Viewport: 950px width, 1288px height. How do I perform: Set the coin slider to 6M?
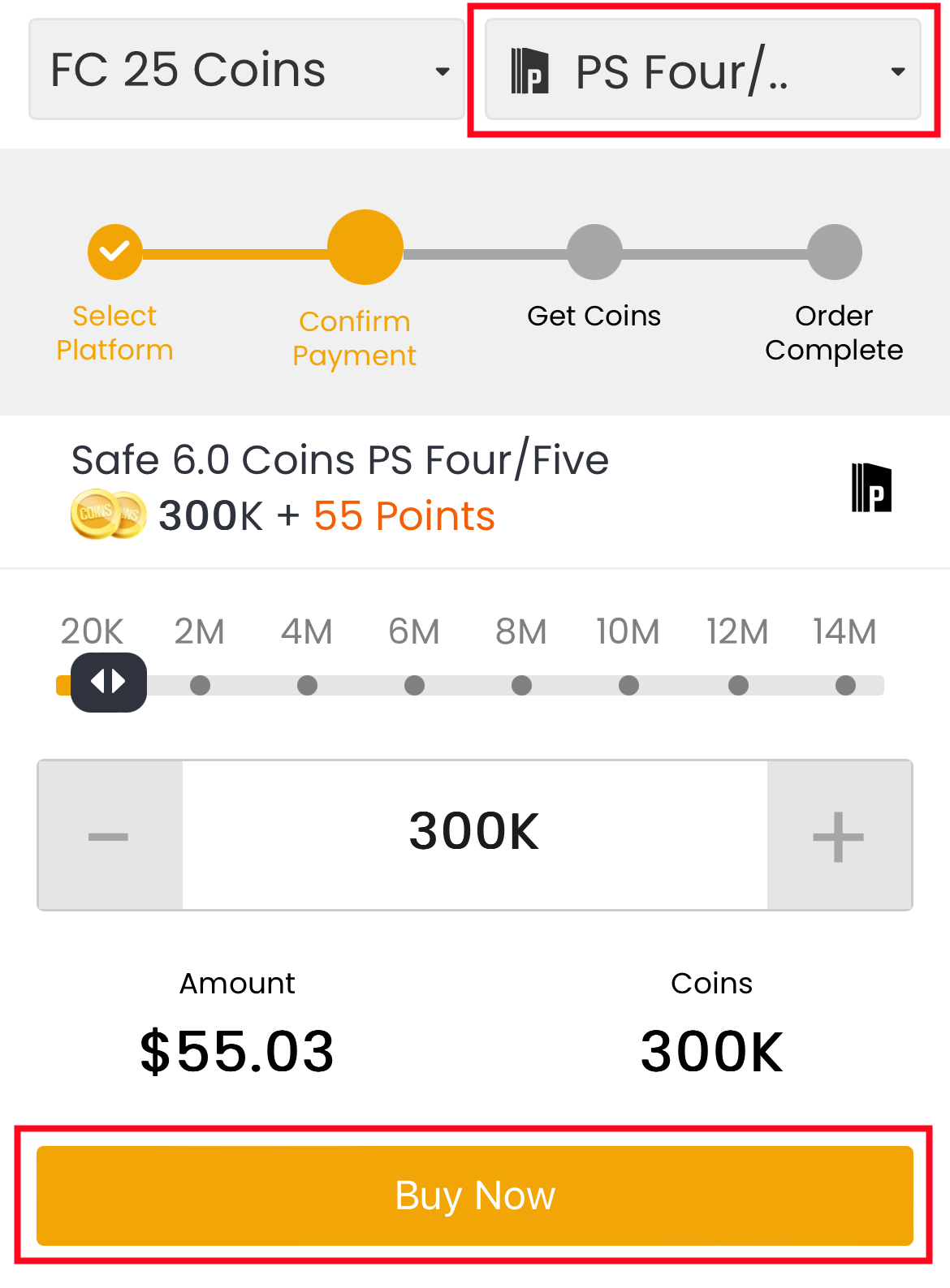tap(414, 686)
